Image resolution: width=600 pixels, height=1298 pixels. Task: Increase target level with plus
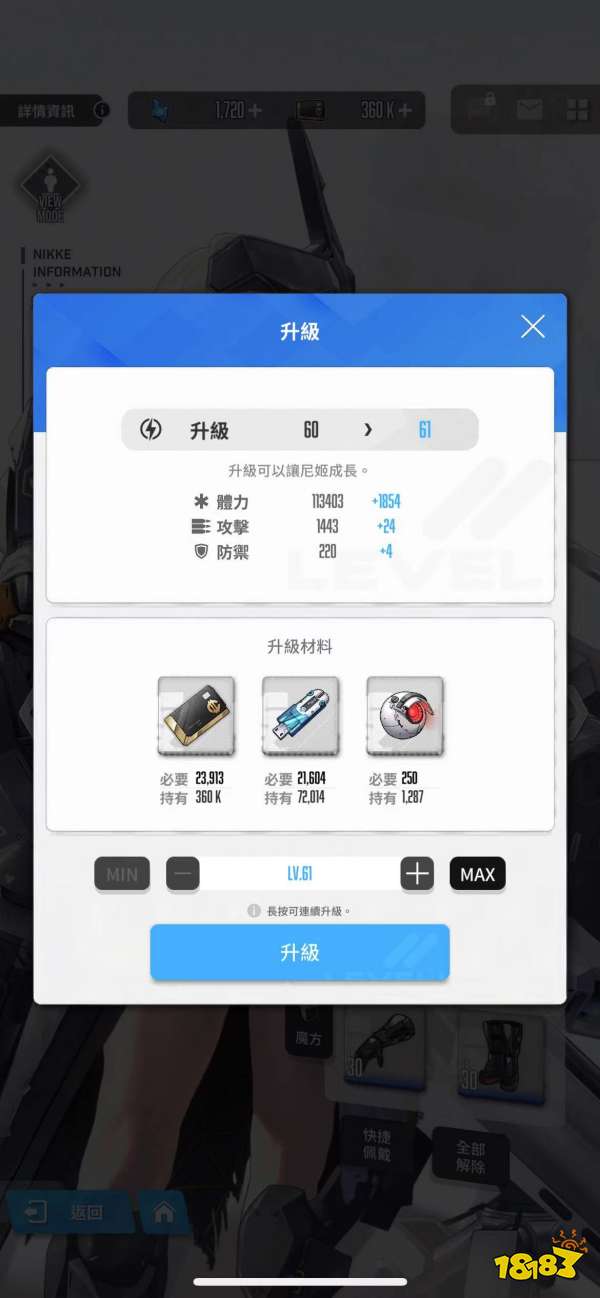coord(417,874)
